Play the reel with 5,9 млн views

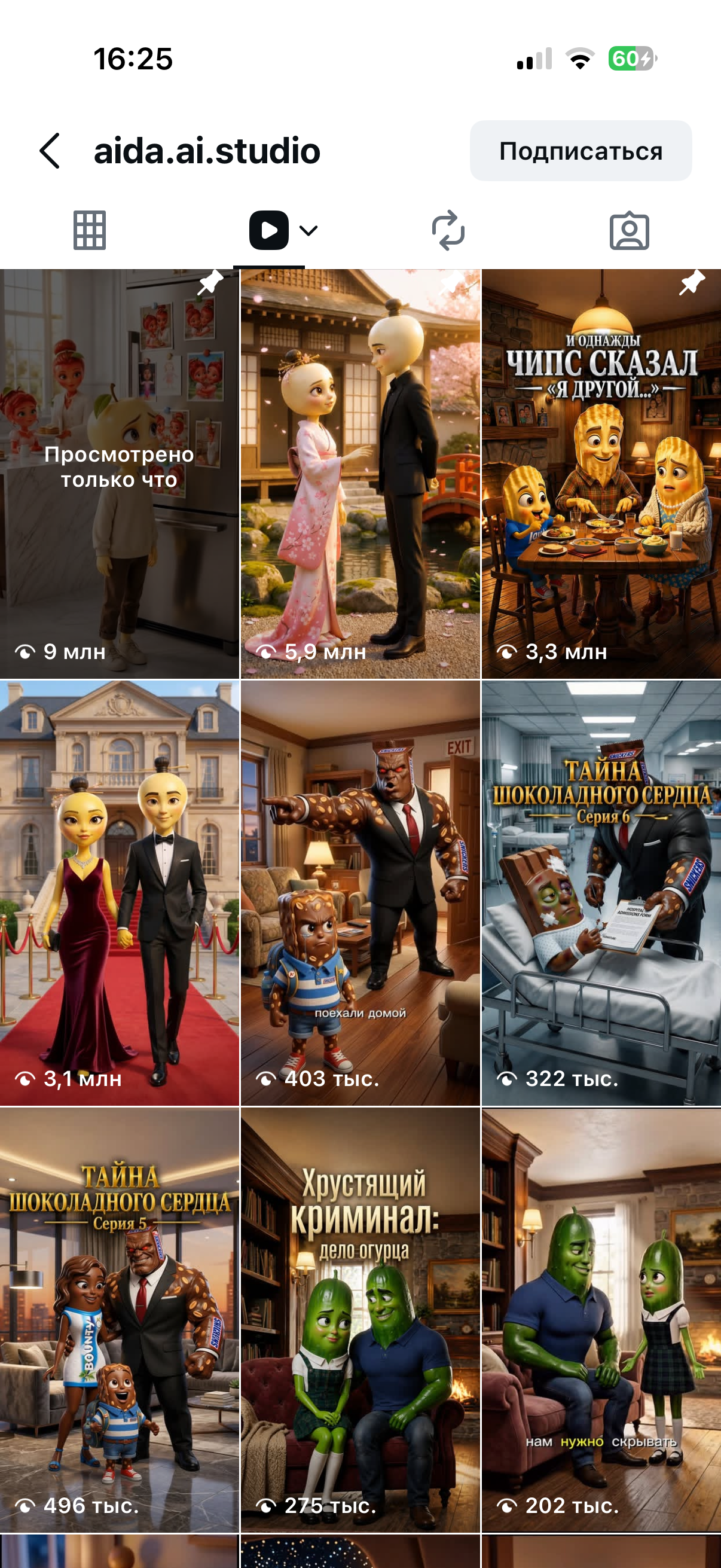click(360, 474)
